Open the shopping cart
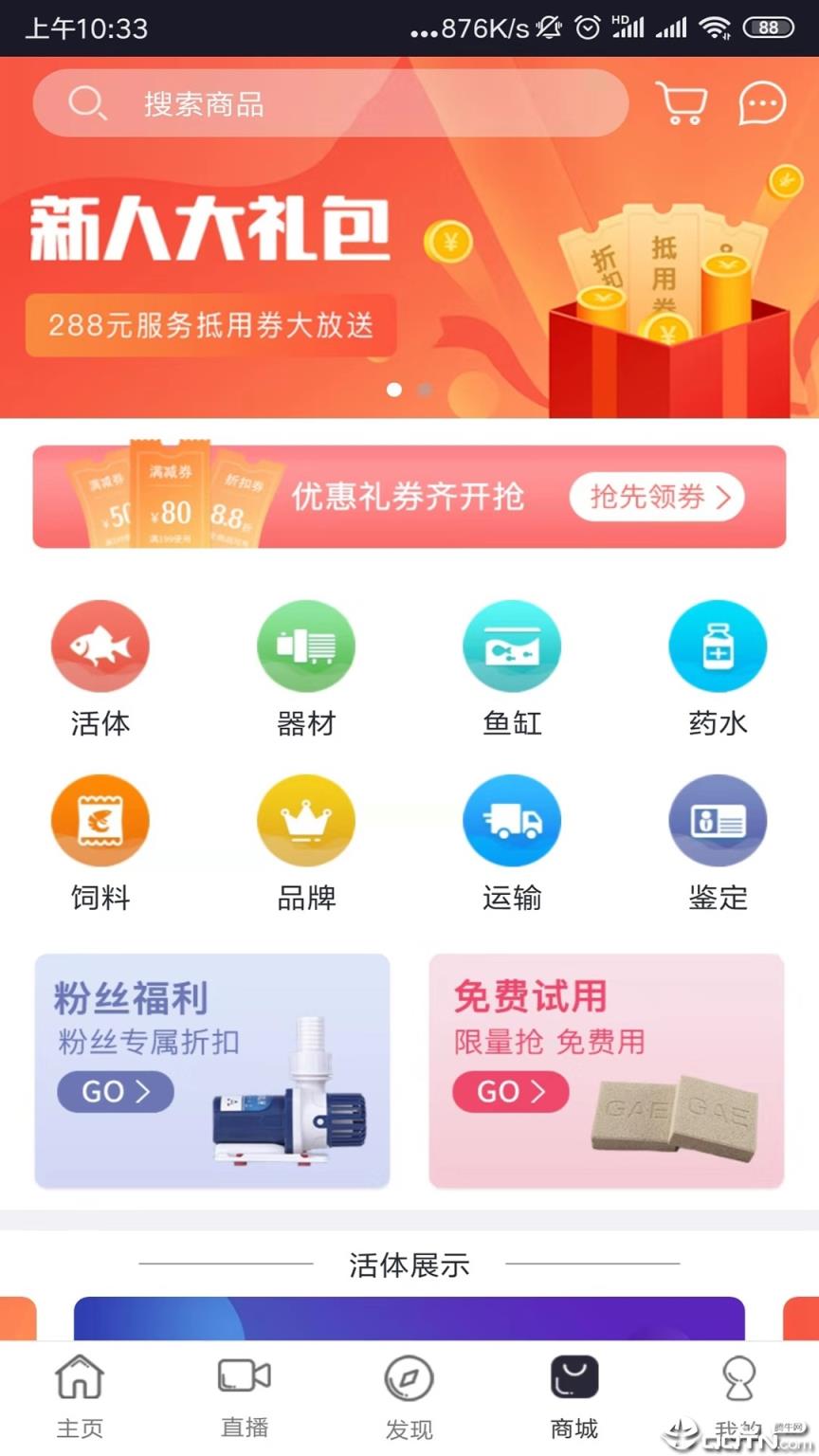 [x=681, y=103]
